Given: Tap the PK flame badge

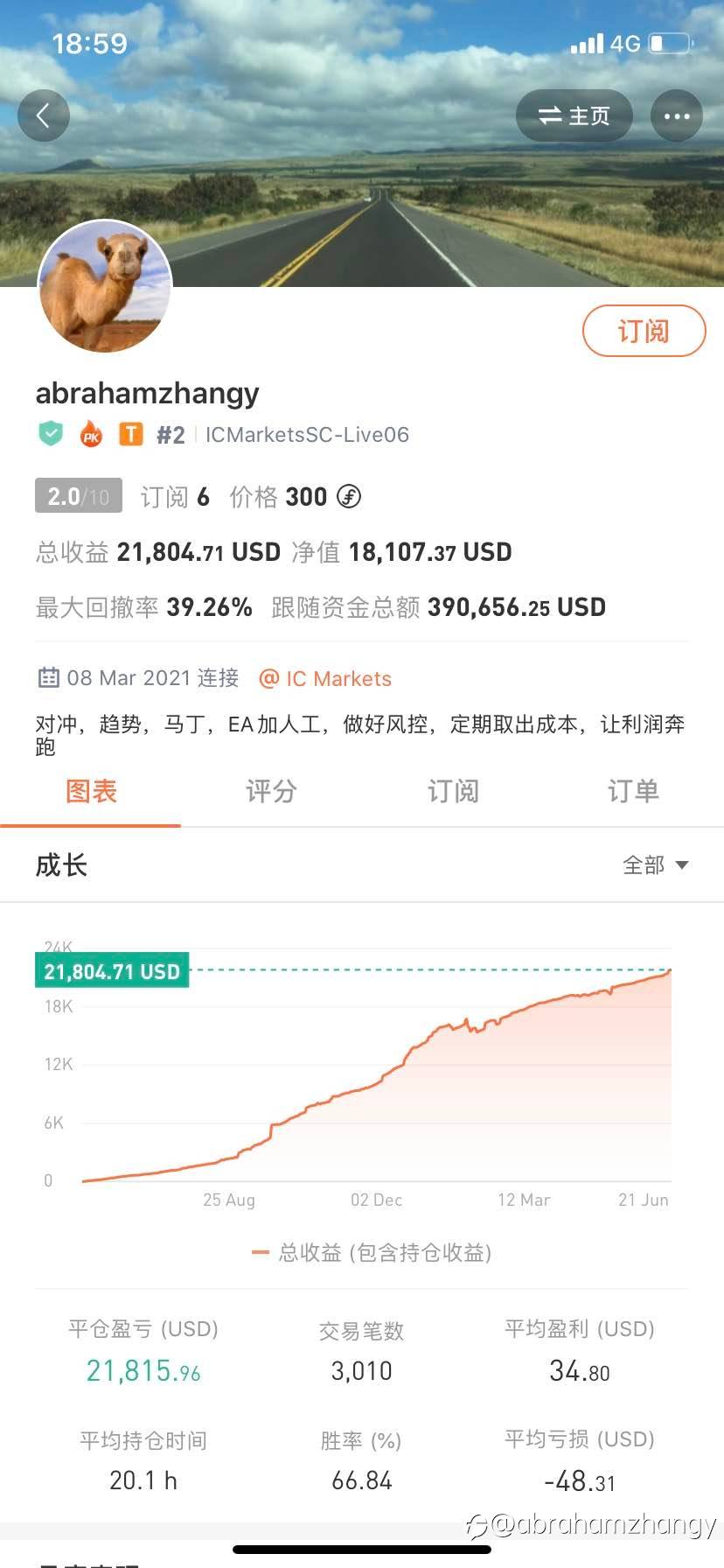Looking at the screenshot, I should pyautogui.click(x=91, y=434).
